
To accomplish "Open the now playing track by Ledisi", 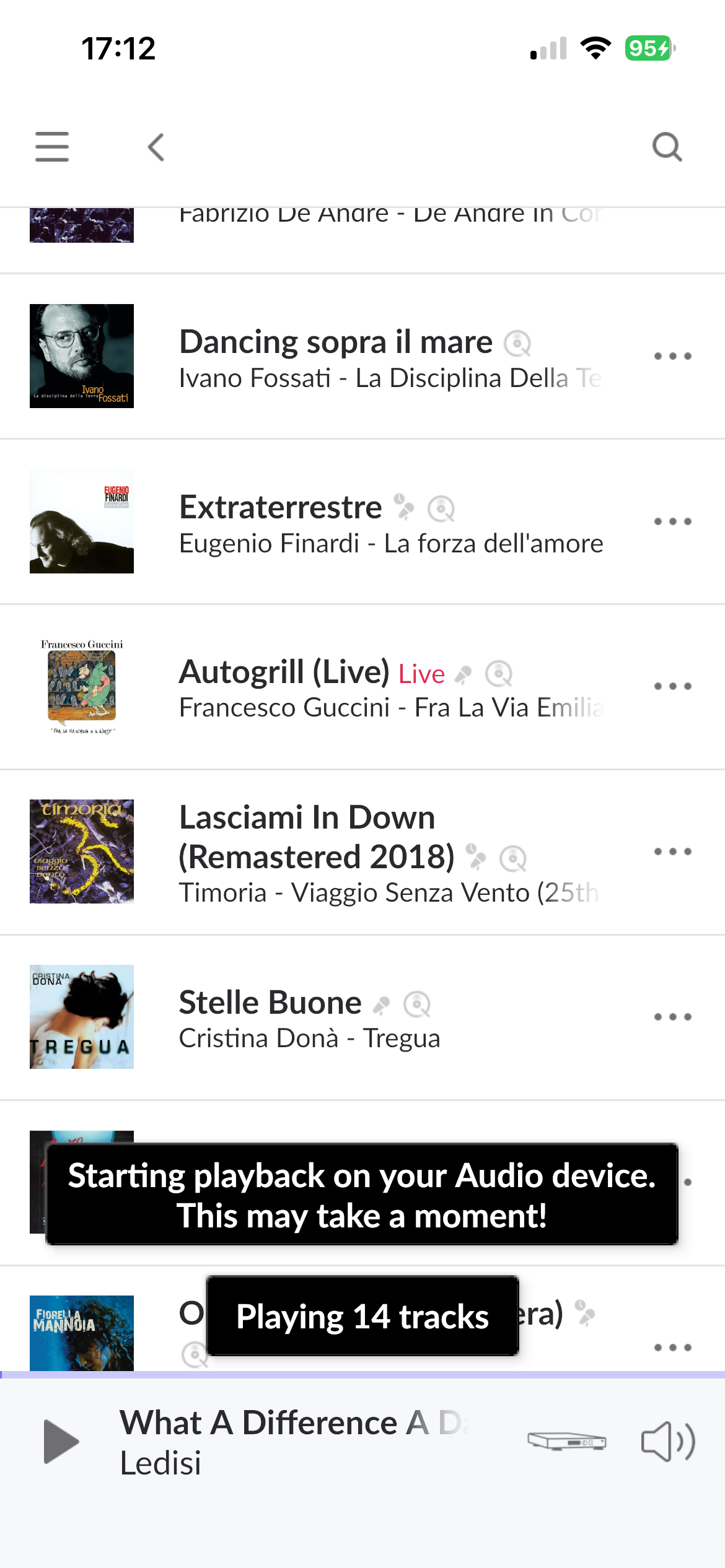I will click(291, 1442).
